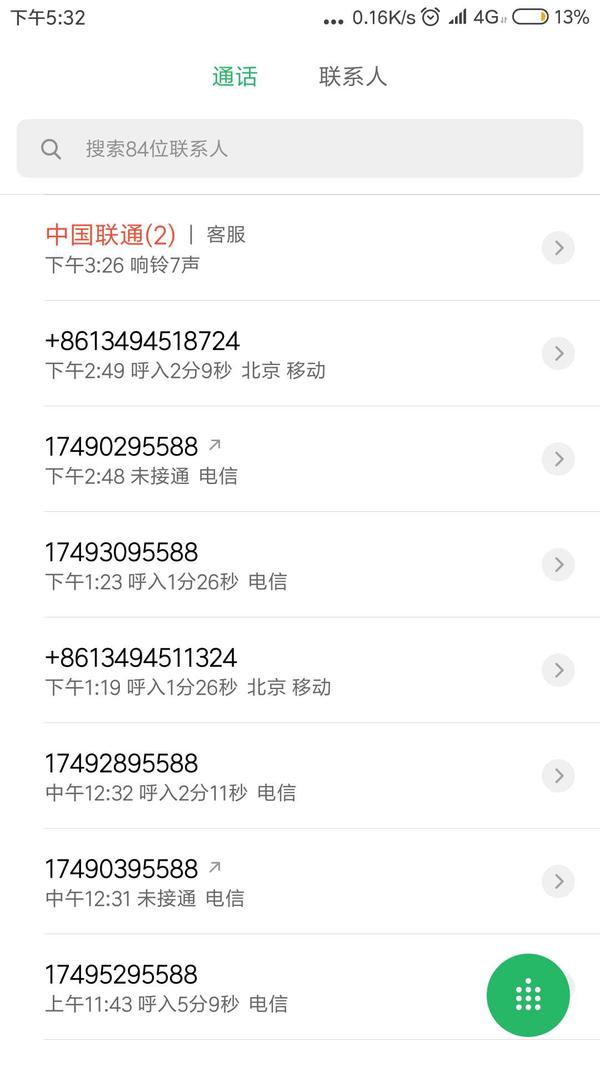The image size is (600, 1067).
Task: Show details arrow for 17493095588
Action: [559, 565]
